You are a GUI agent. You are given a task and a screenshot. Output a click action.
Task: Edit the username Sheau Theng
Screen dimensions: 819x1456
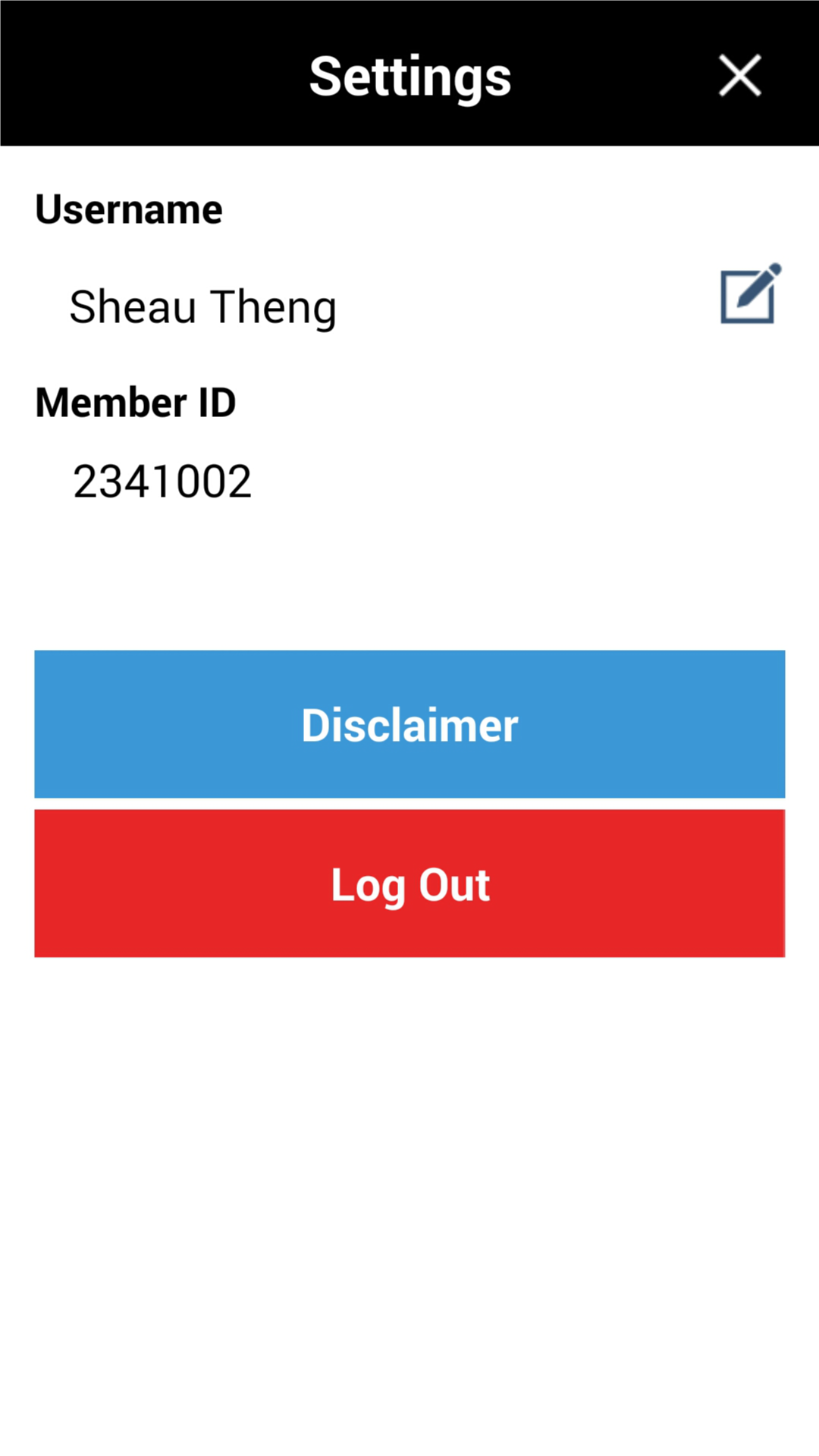point(749,295)
